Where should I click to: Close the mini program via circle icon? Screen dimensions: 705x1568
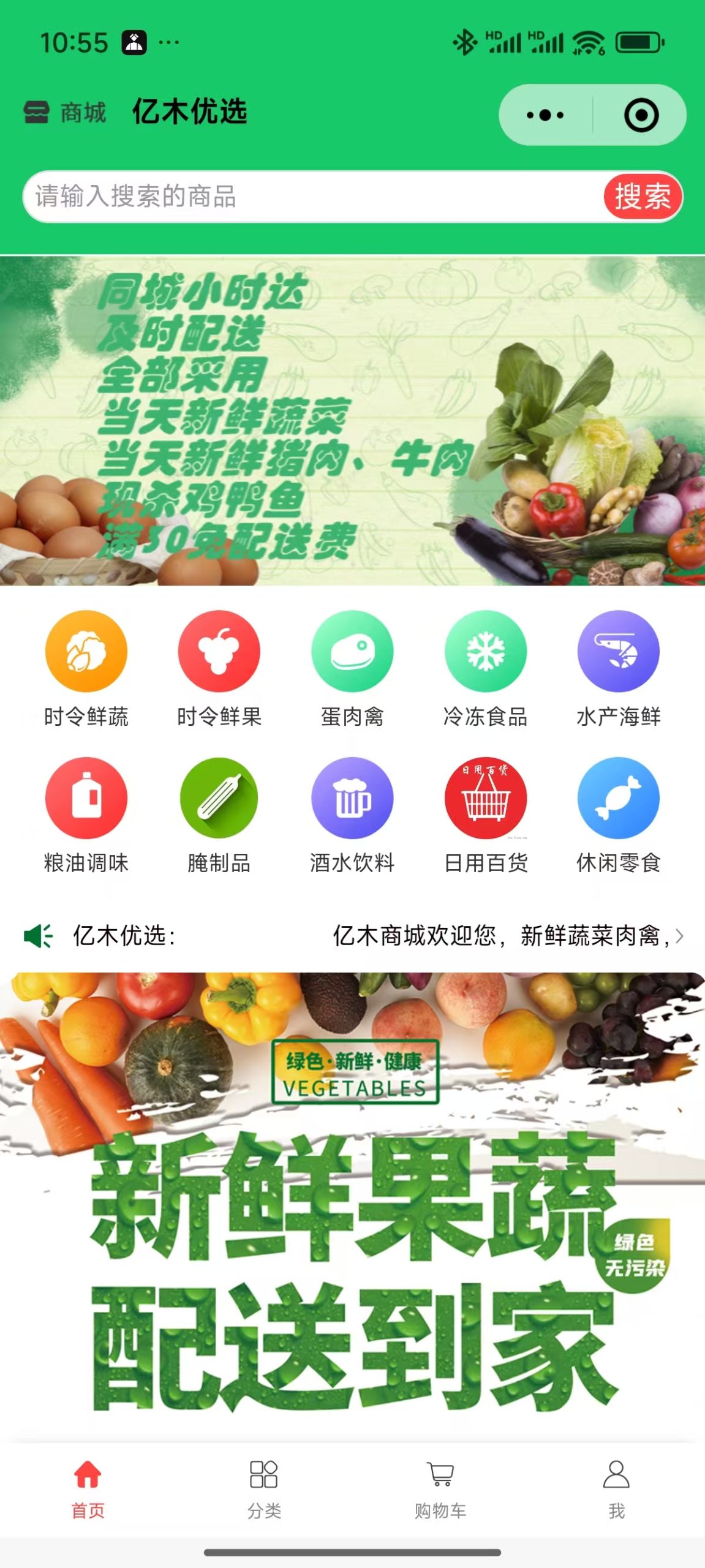641,115
